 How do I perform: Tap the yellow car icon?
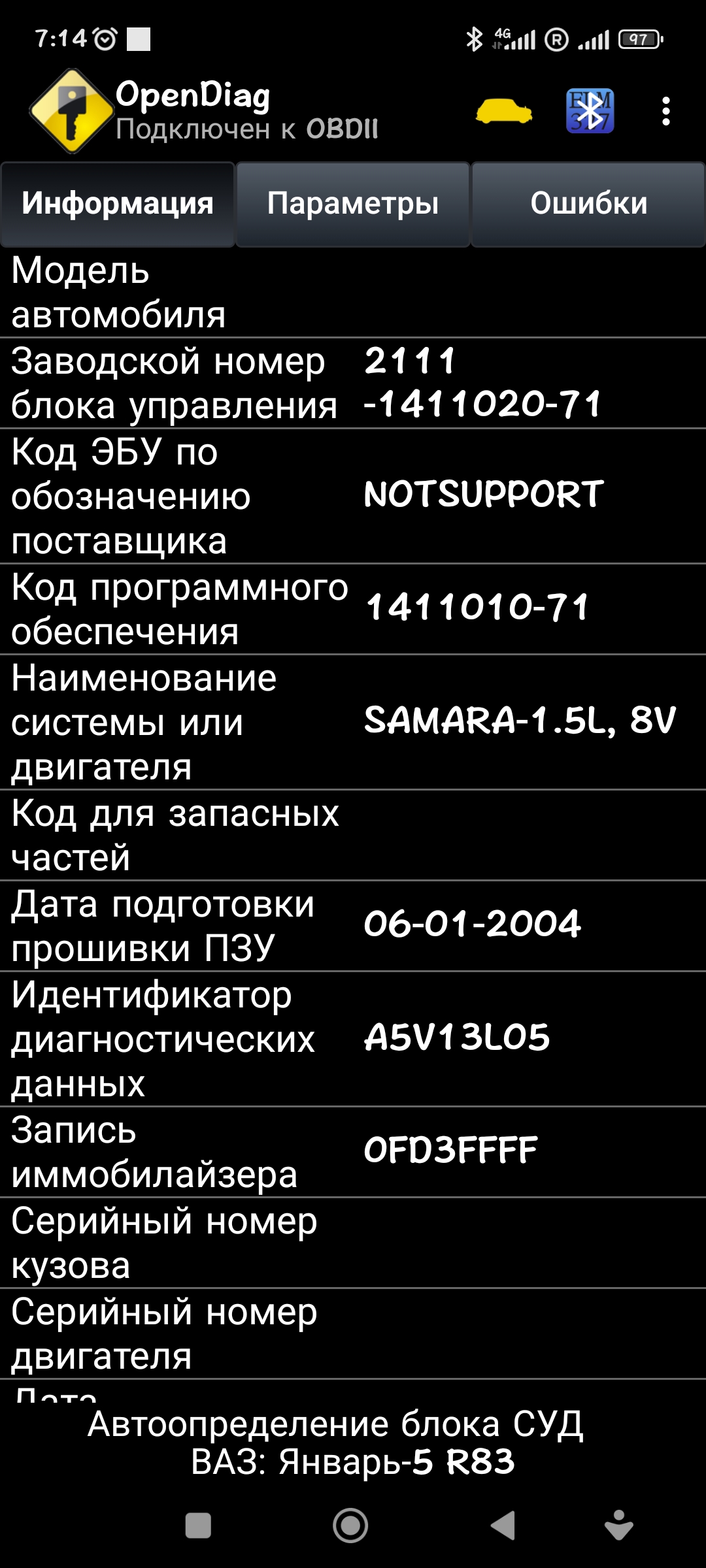[503, 111]
